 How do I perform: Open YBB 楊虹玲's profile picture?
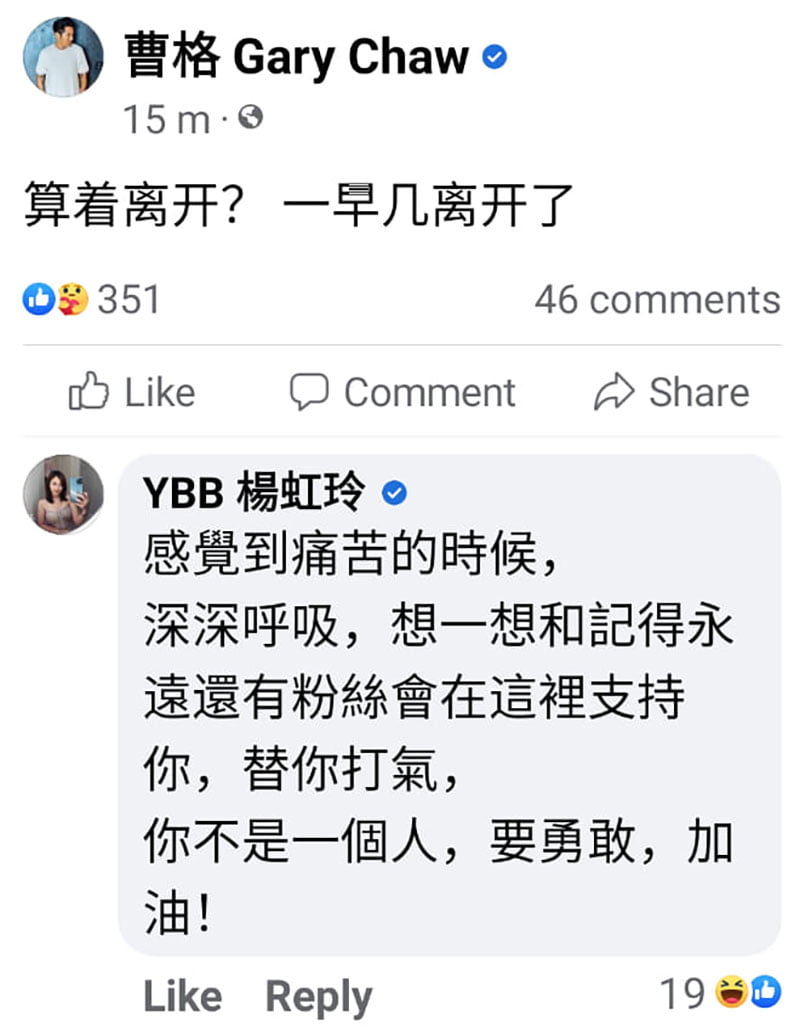point(63,494)
